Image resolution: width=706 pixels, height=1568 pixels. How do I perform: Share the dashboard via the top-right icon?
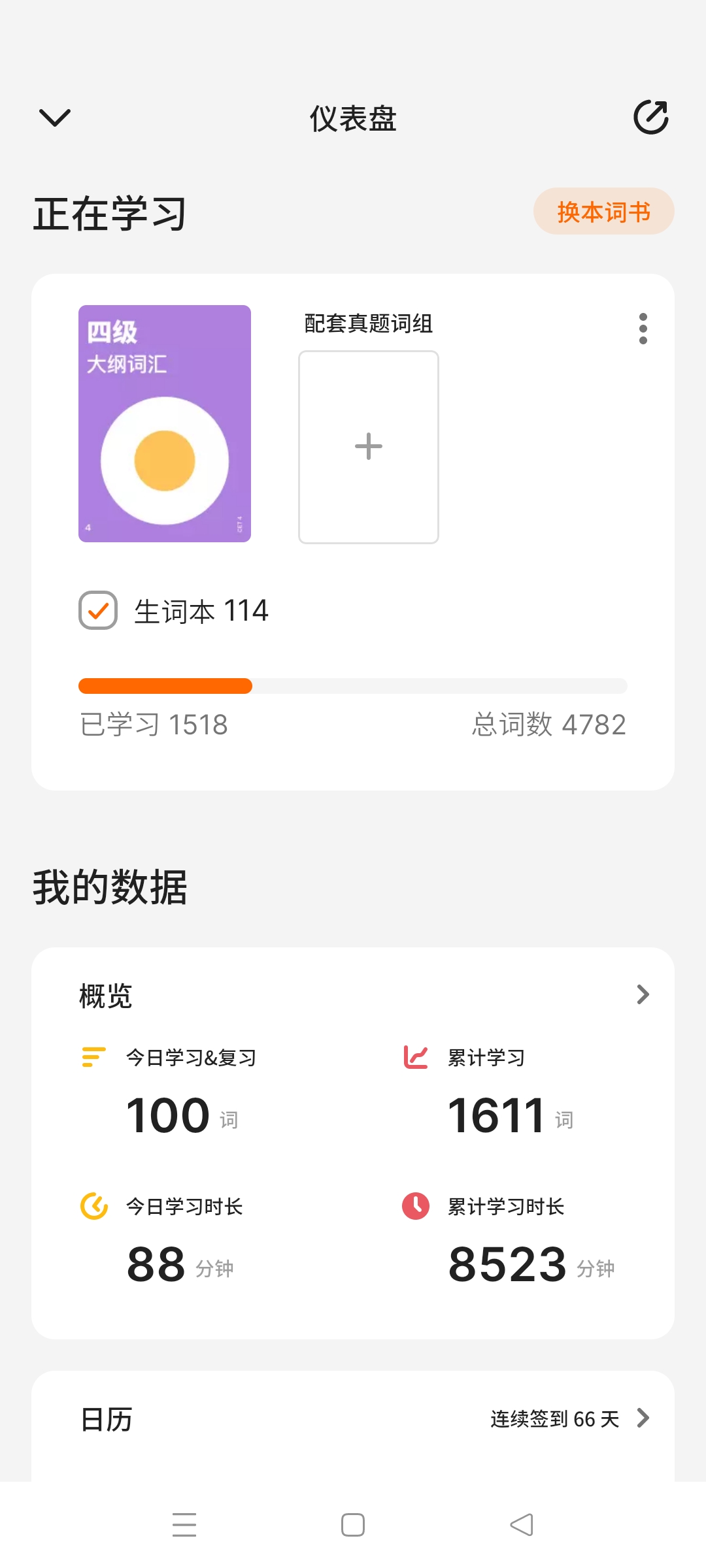tap(650, 118)
